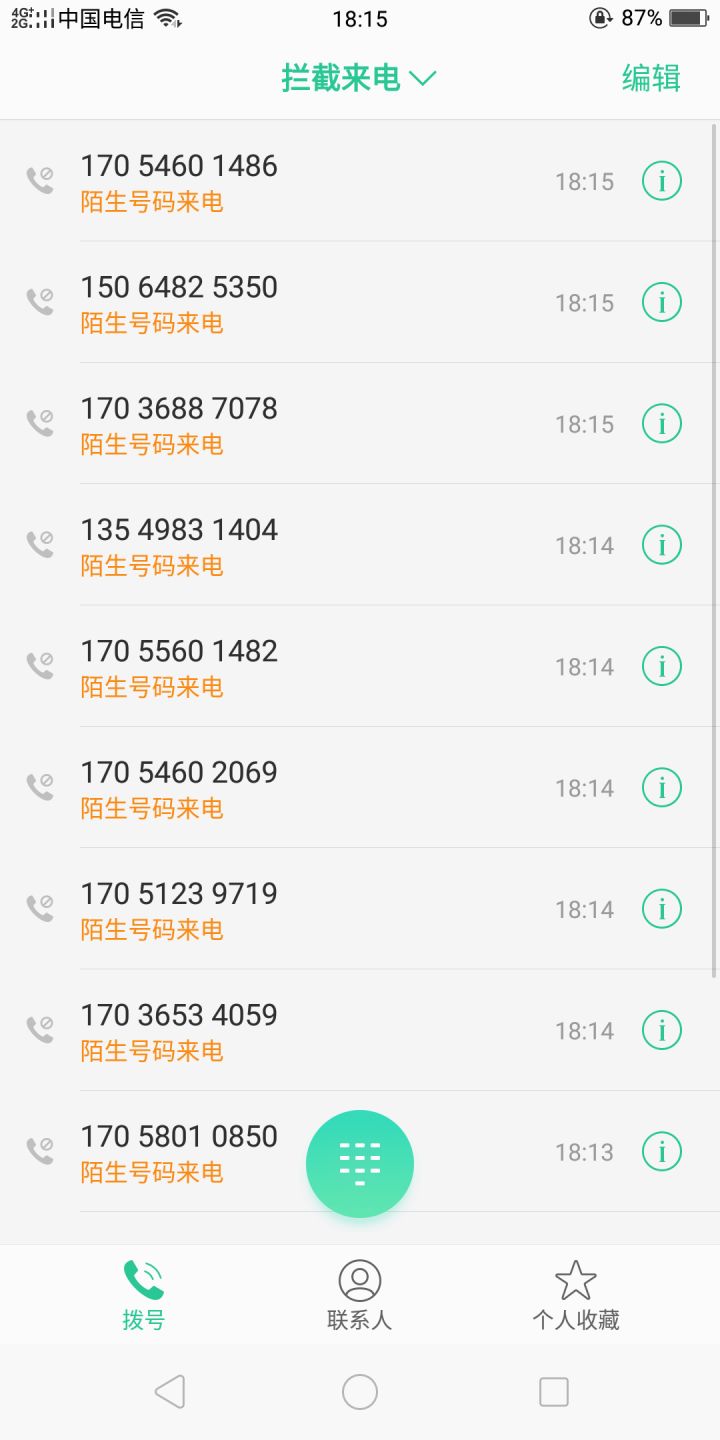View details icon for 150 6482 5350
720x1440 pixels.
click(x=661, y=302)
